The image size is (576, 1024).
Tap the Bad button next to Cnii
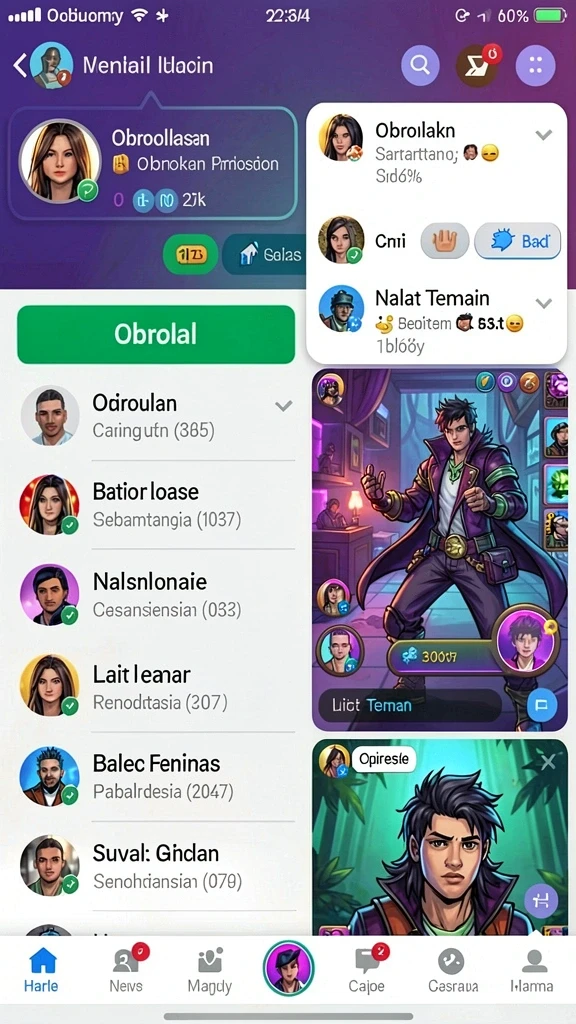tap(518, 242)
